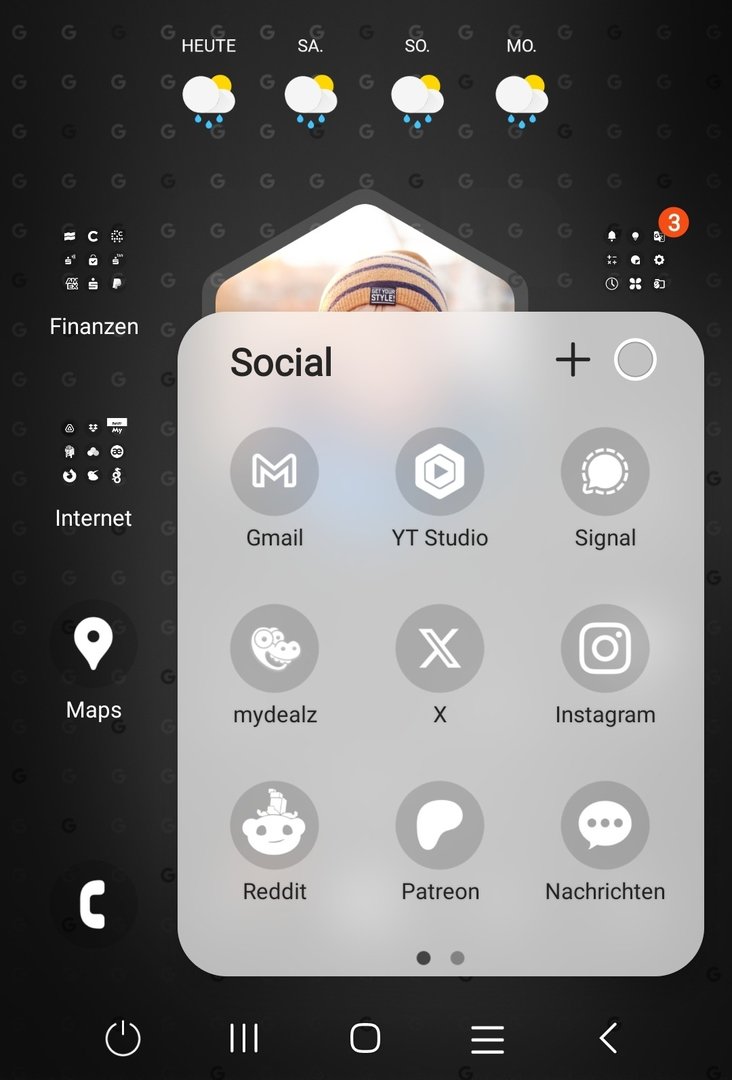Launch the X app
This screenshot has height=1080, width=732.
440,649
